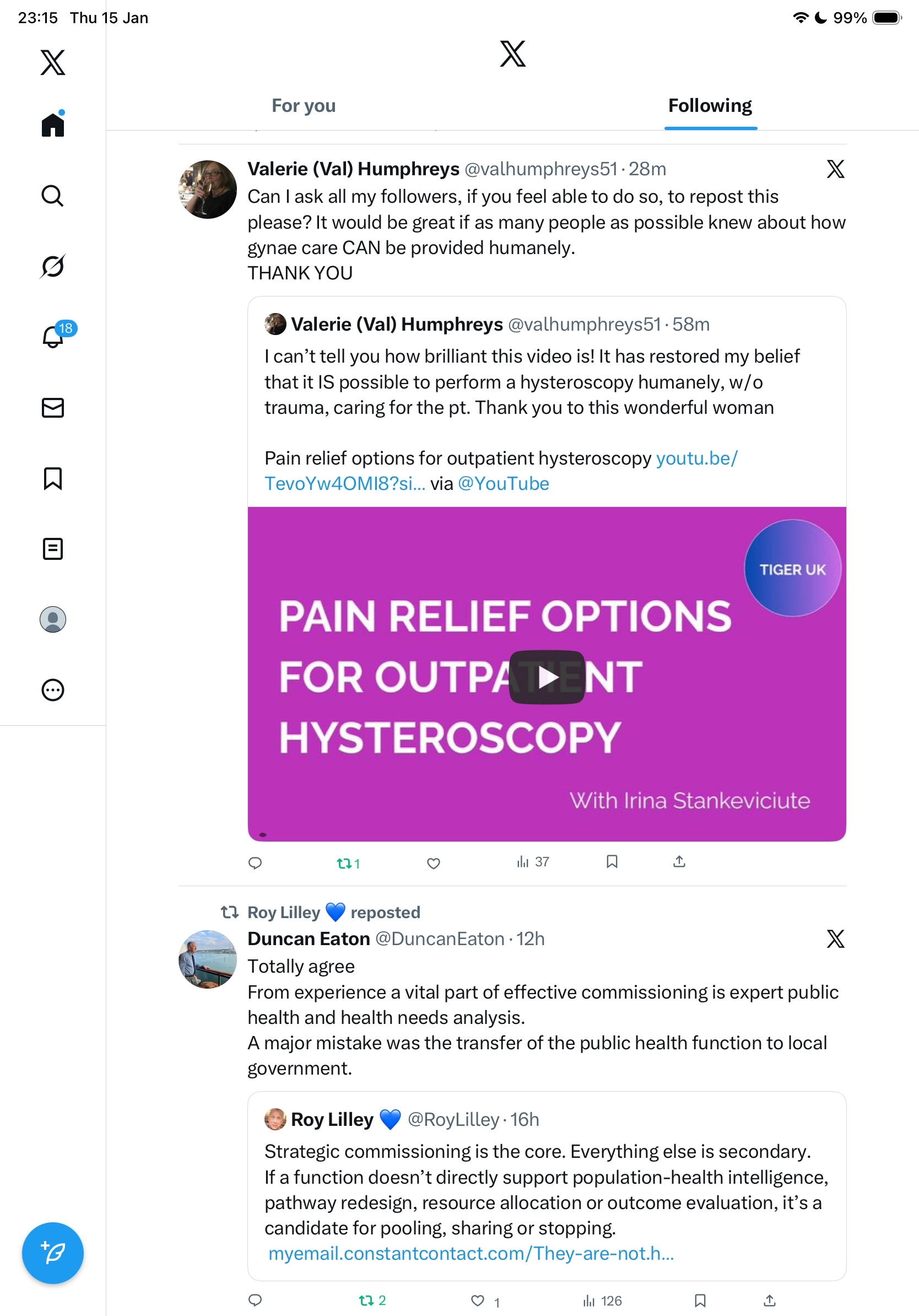
Task: Open the myemail.constantcontact.com link
Action: [471, 1254]
